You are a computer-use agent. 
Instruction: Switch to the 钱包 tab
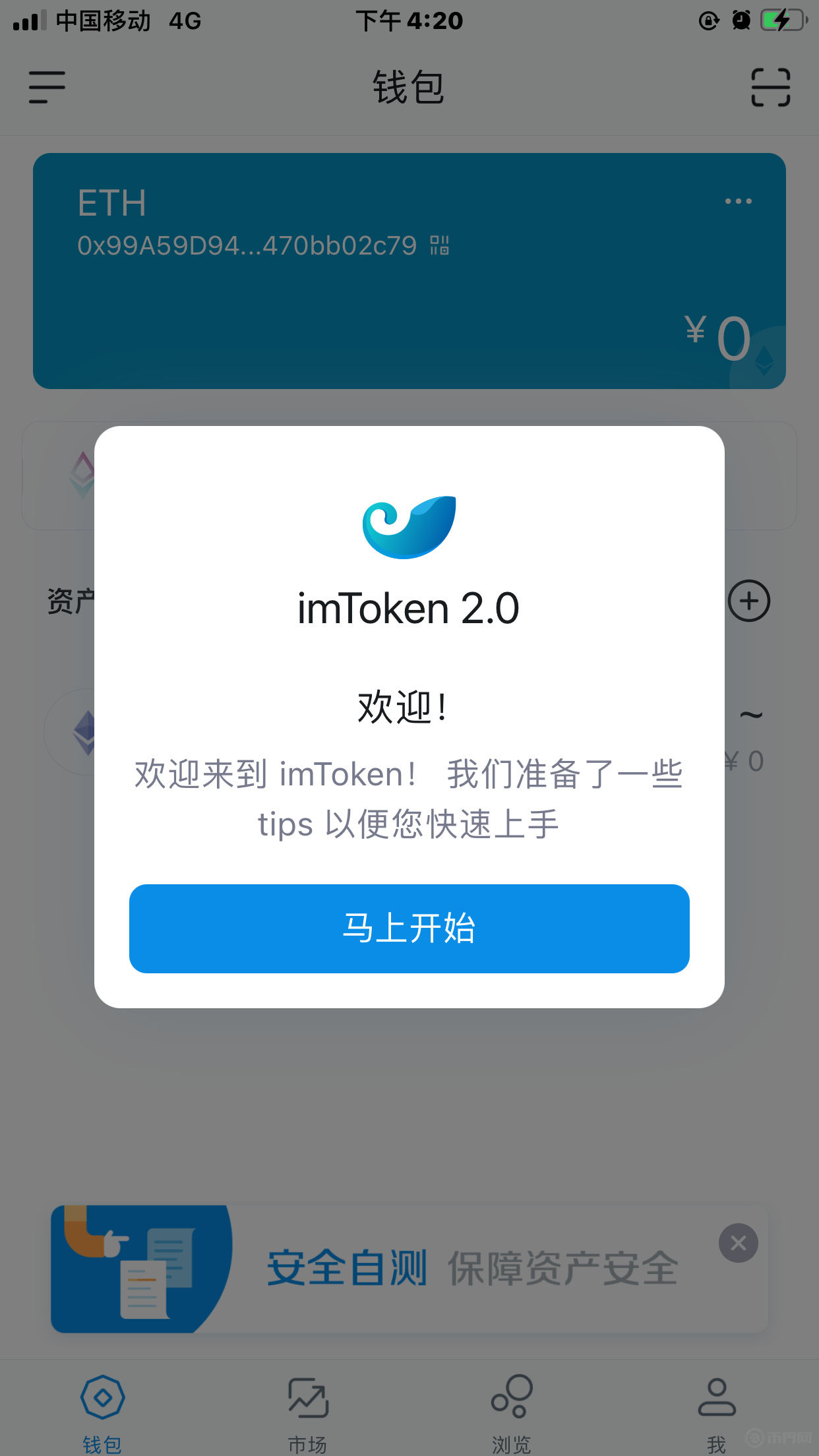click(x=102, y=1411)
